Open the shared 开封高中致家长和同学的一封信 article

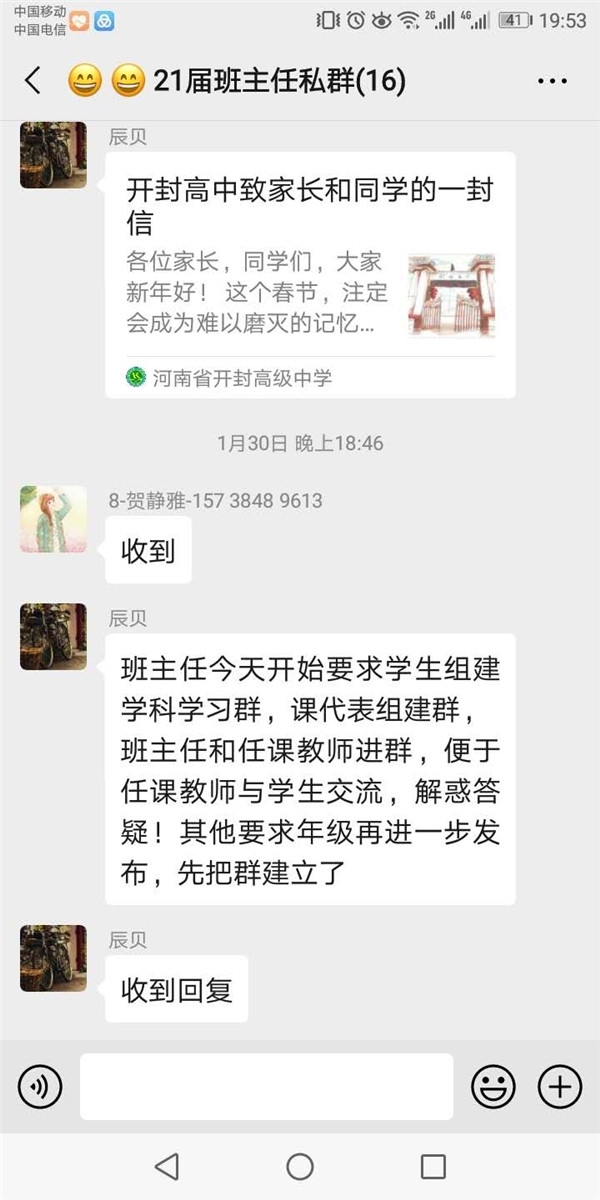pos(310,275)
